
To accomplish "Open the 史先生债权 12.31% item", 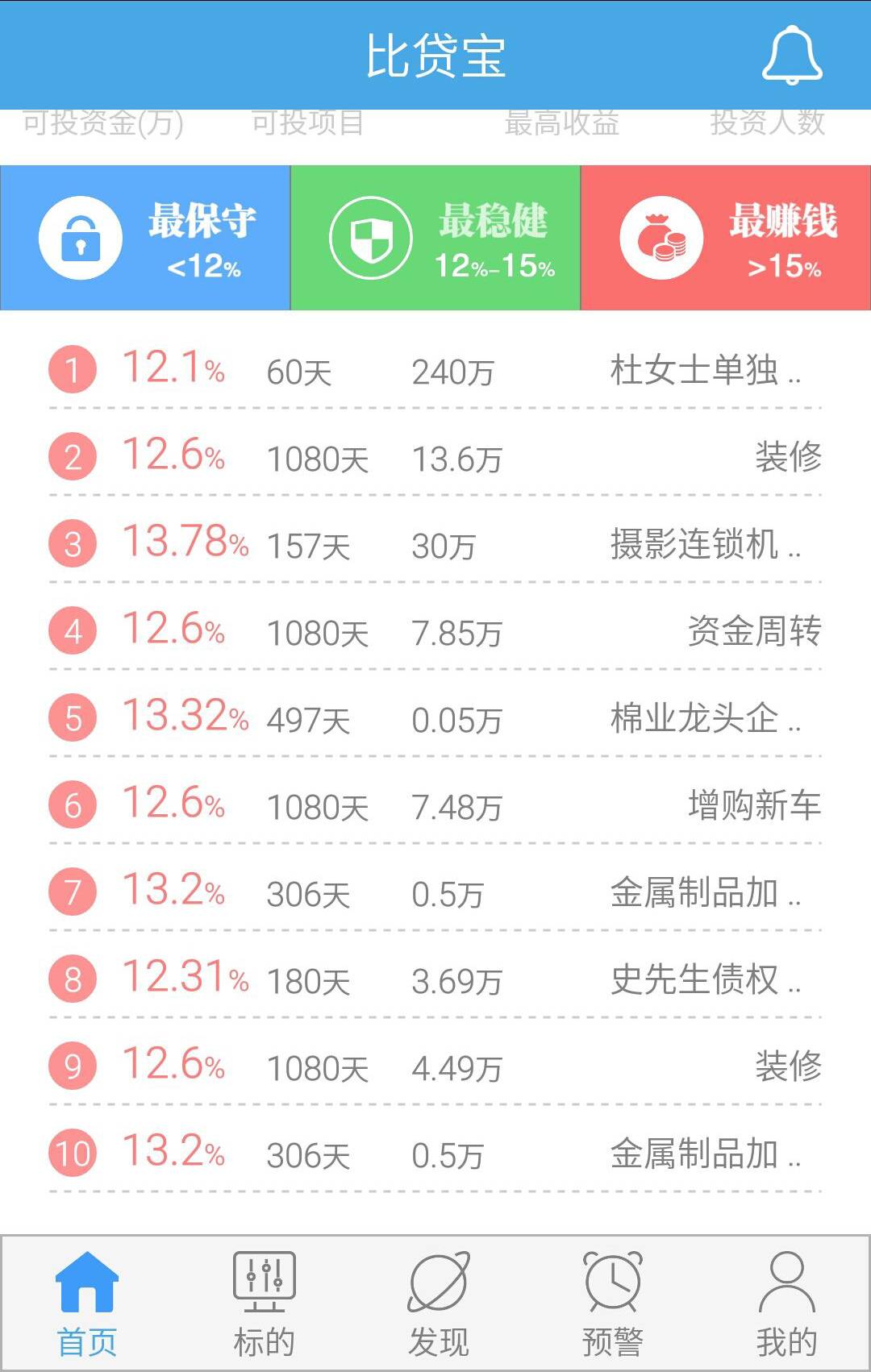I will (435, 980).
